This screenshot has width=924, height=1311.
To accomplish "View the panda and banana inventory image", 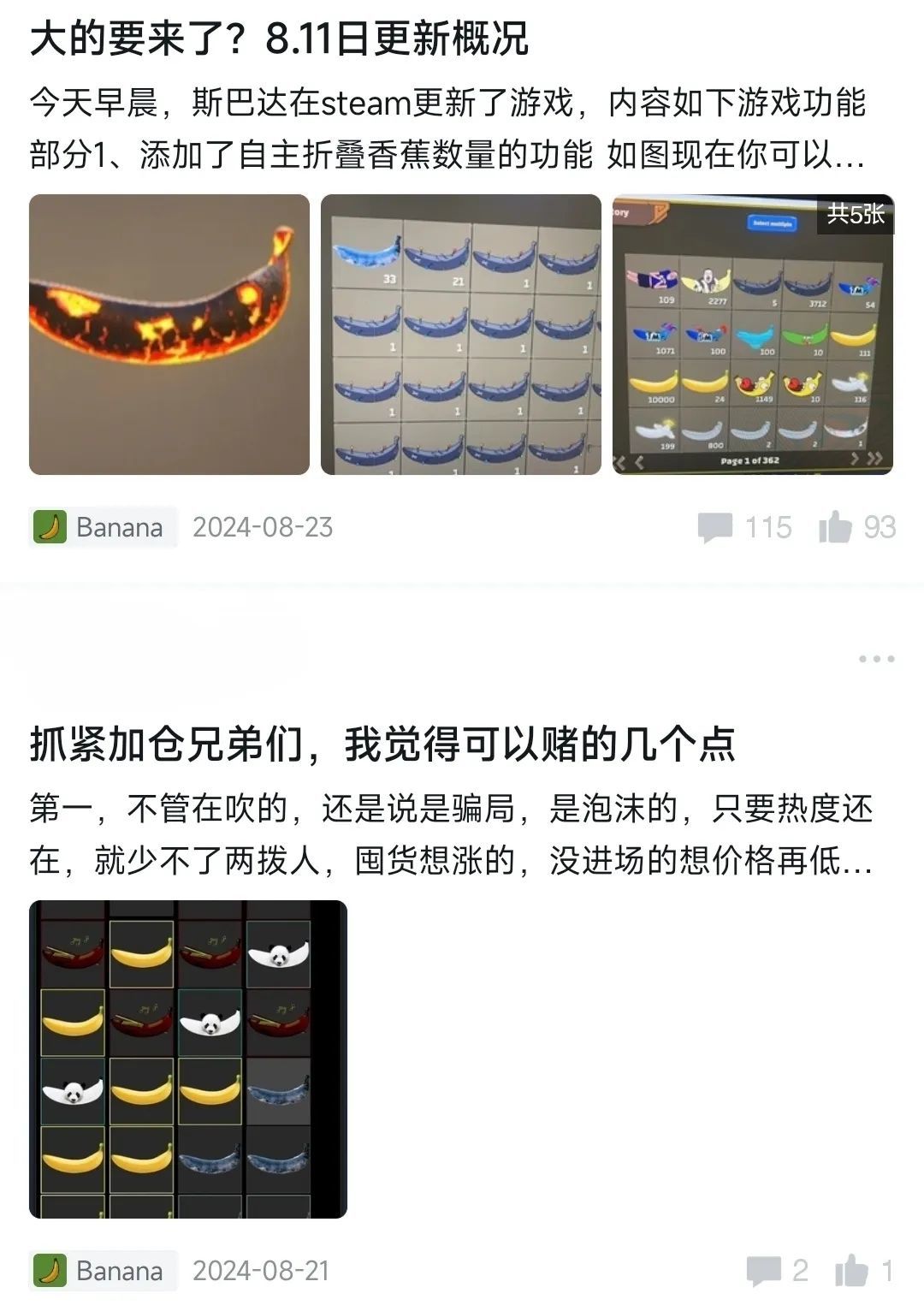I will coord(188,1059).
